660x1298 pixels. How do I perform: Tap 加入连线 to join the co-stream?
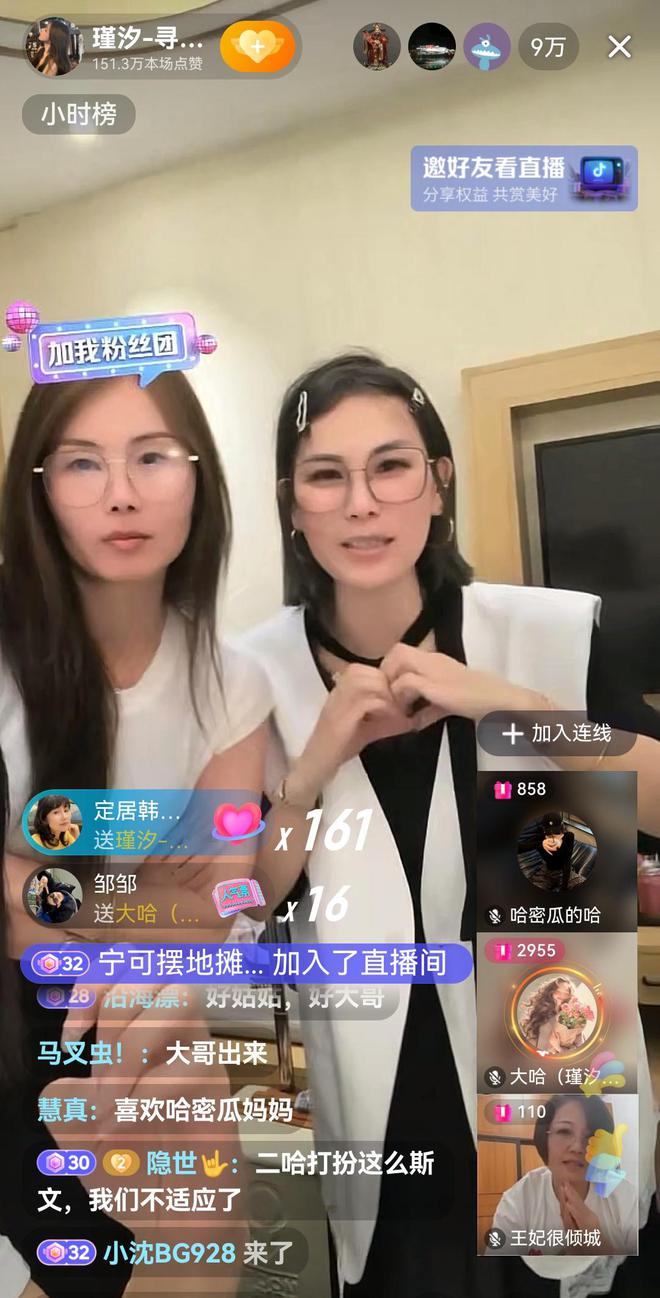click(557, 733)
